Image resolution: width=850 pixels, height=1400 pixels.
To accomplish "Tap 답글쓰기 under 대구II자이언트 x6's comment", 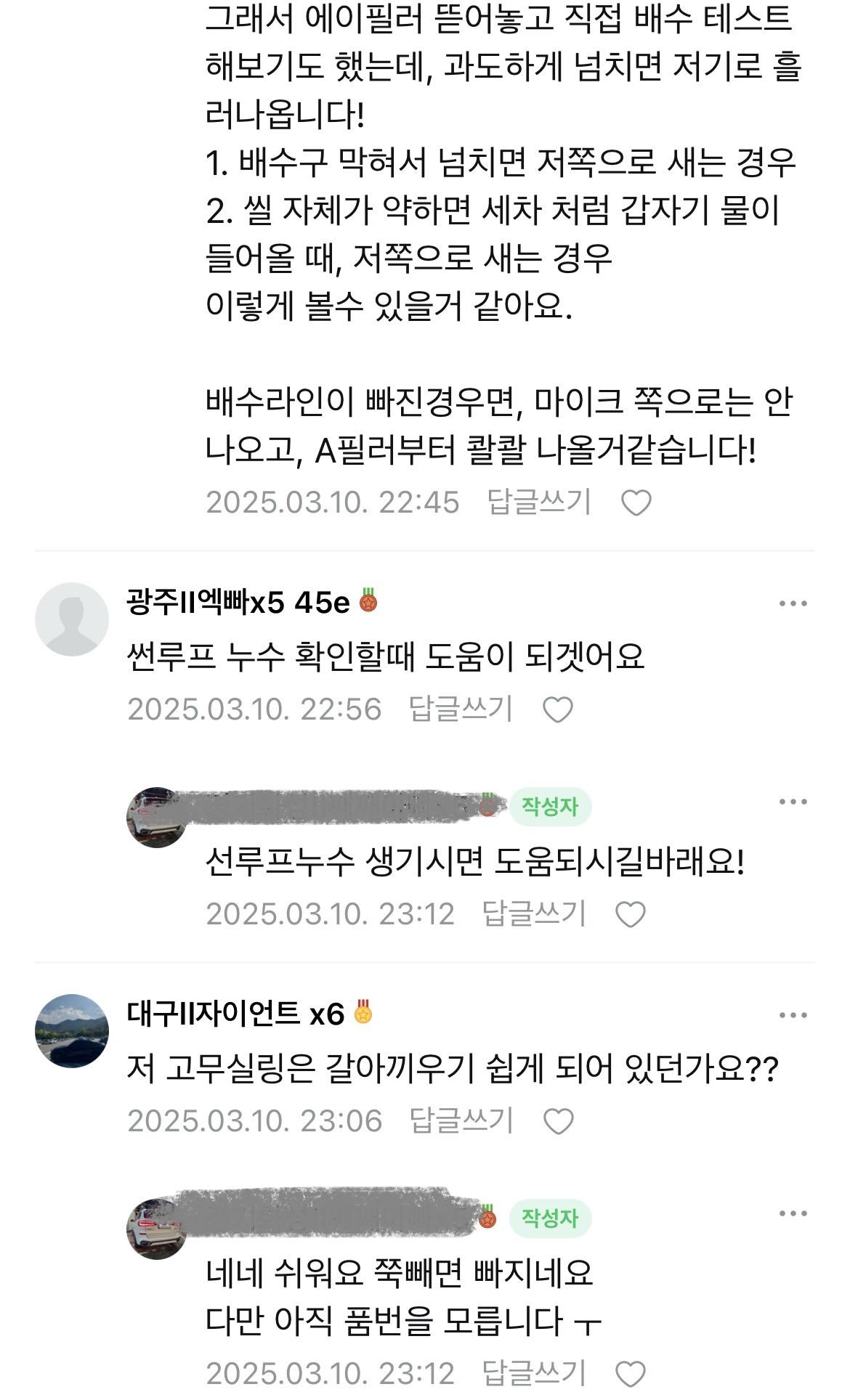I will coord(461,1120).
